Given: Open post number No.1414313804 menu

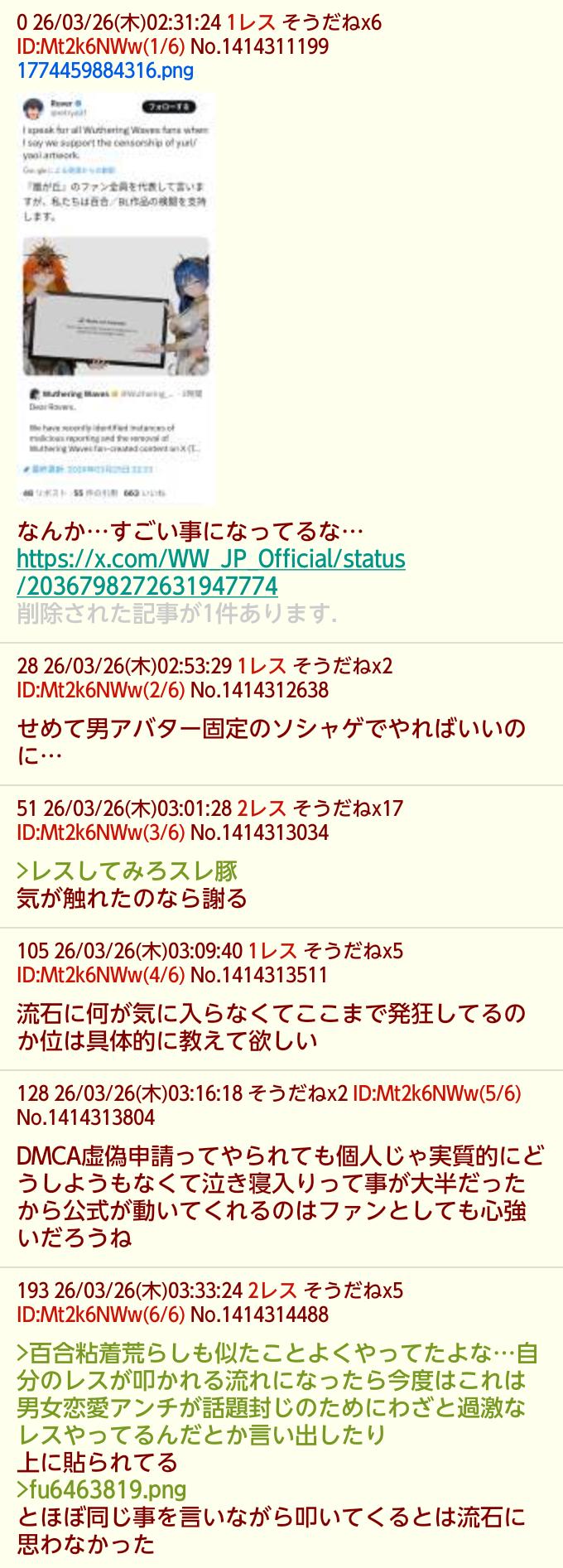Looking at the screenshot, I should pos(85,1117).
